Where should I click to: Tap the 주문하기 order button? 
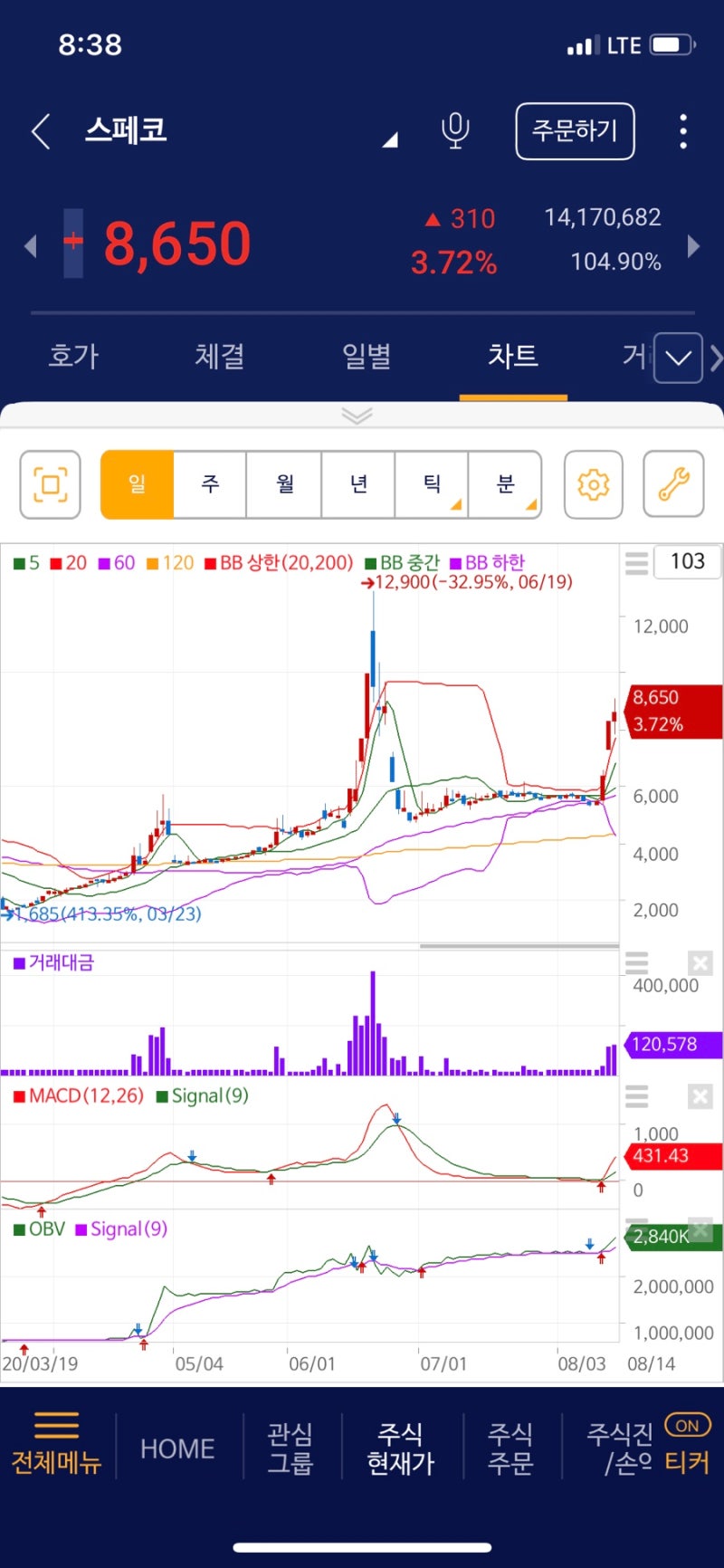(x=575, y=131)
